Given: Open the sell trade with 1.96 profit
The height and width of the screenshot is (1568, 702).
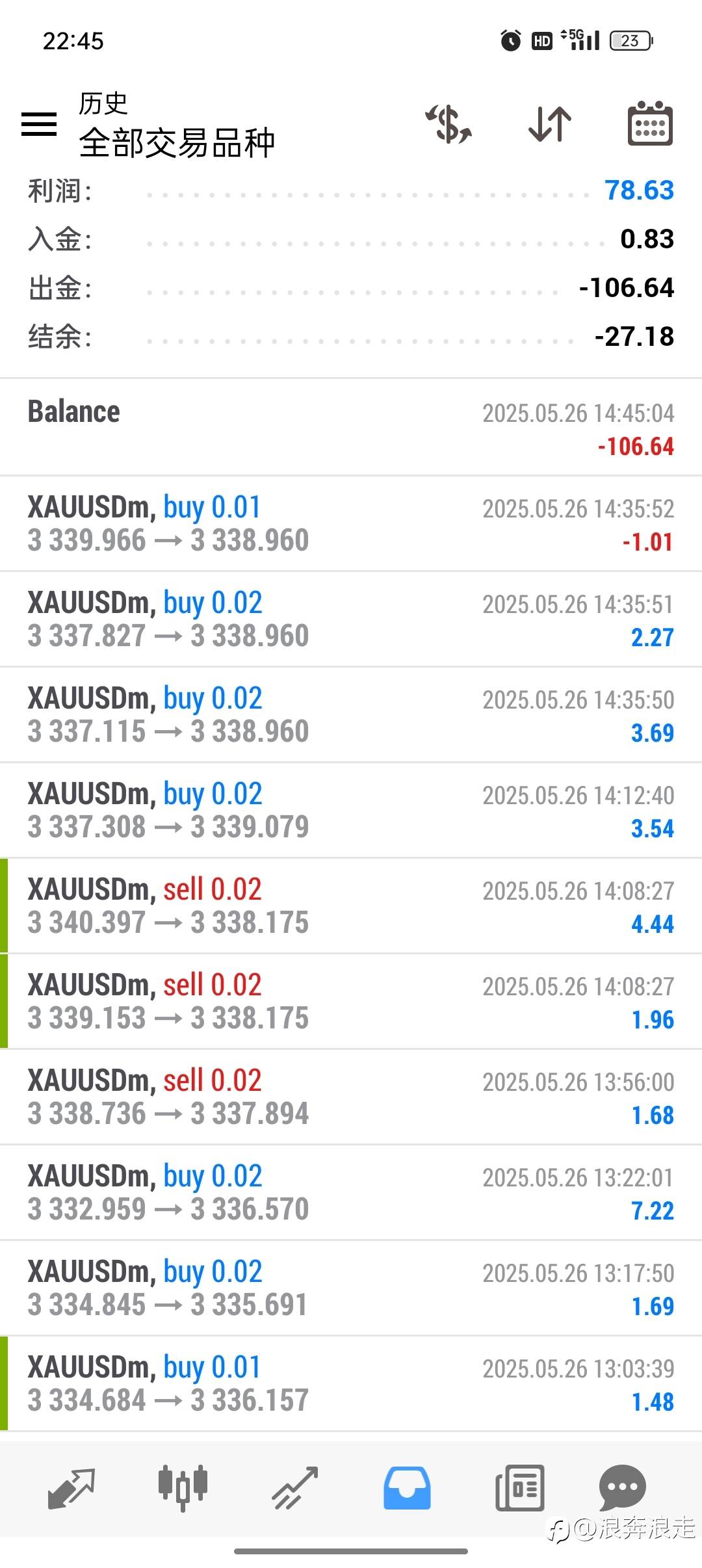Looking at the screenshot, I should point(351,1001).
